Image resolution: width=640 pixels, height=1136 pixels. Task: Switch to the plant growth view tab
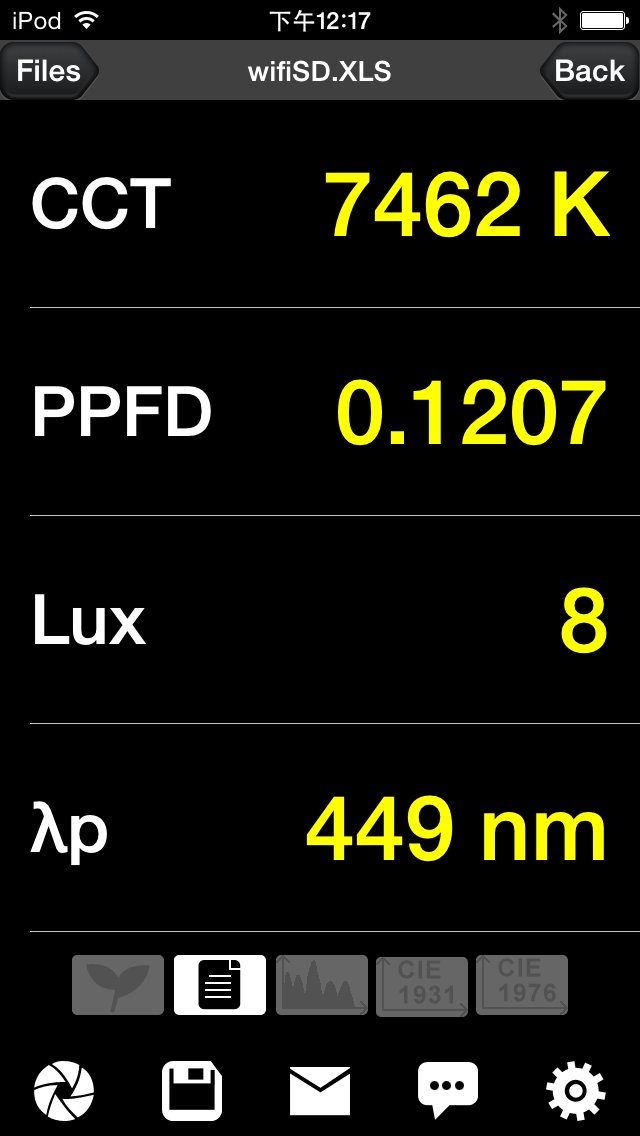(x=117, y=985)
